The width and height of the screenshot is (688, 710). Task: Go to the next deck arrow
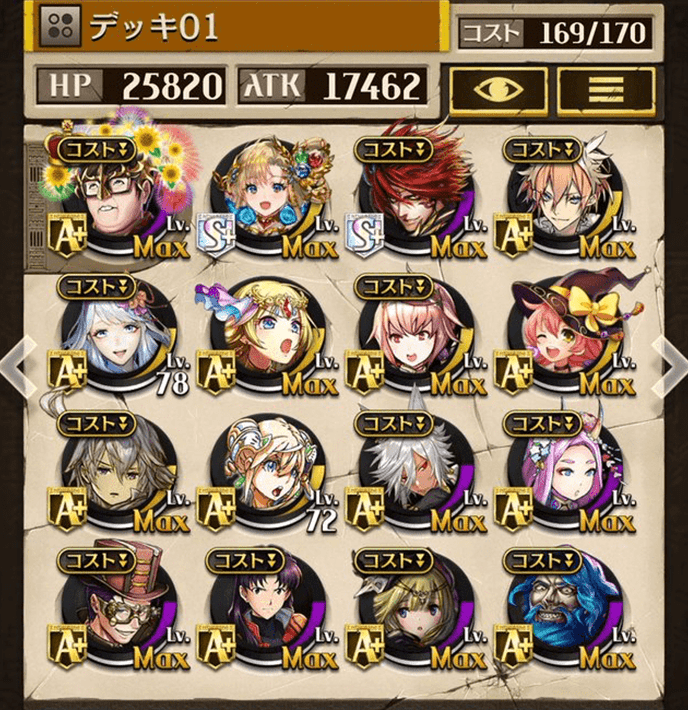(x=672, y=366)
